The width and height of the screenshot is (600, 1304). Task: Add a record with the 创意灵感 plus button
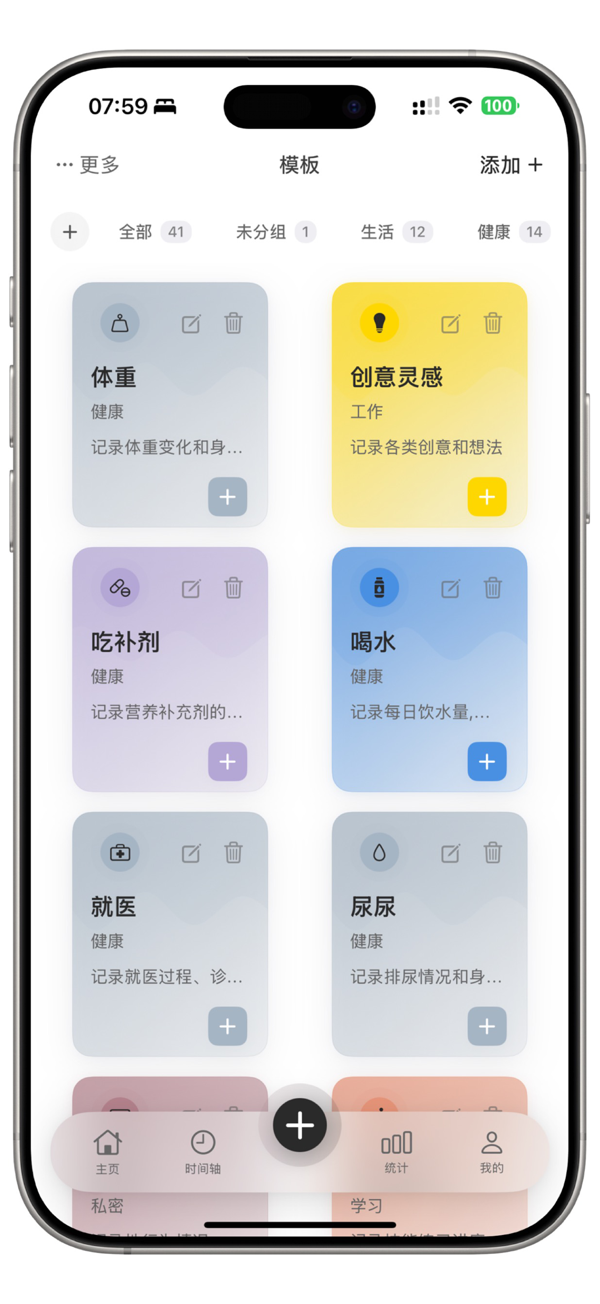[x=487, y=497]
